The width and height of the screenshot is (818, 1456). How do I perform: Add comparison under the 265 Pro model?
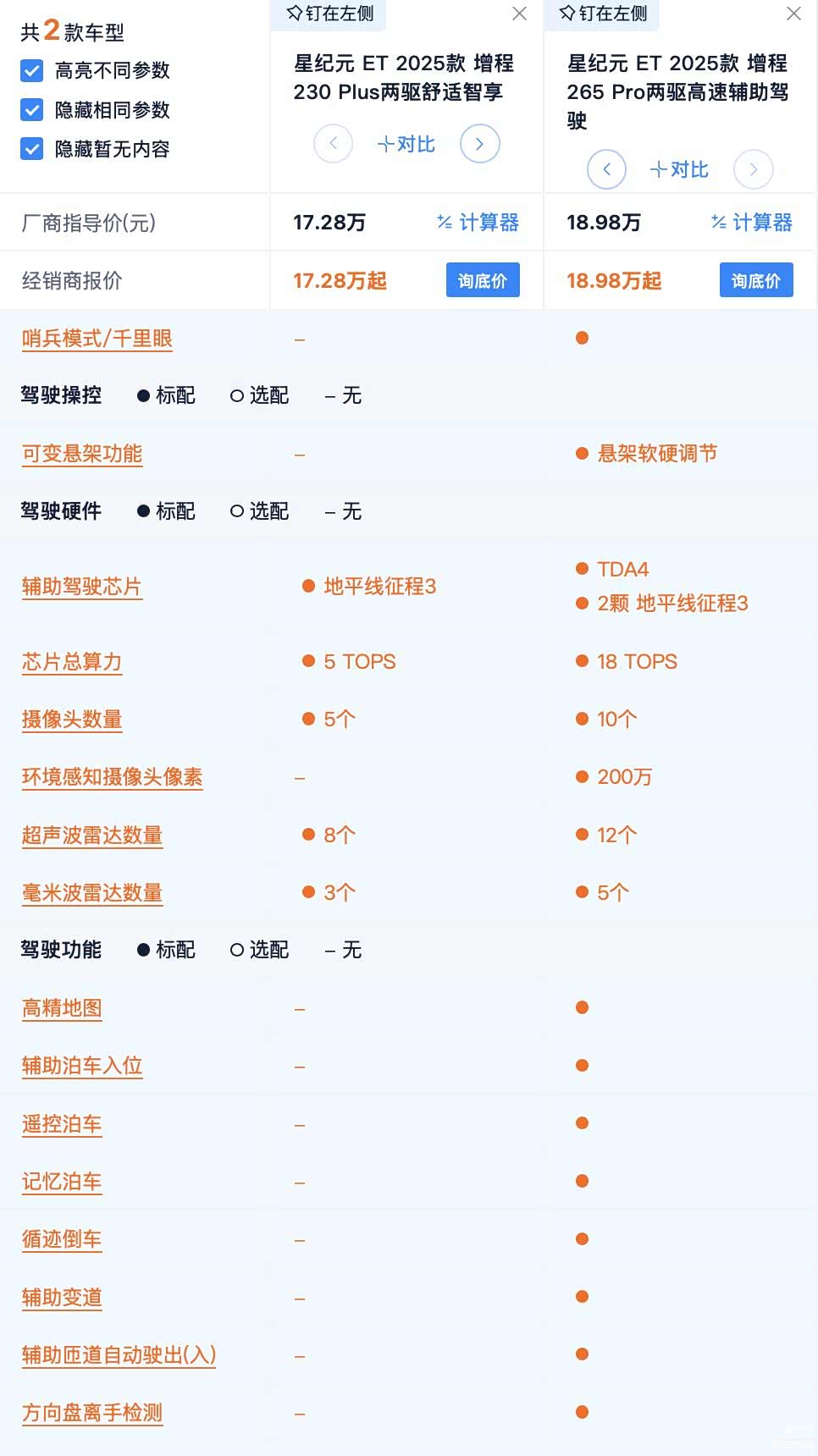679,169
